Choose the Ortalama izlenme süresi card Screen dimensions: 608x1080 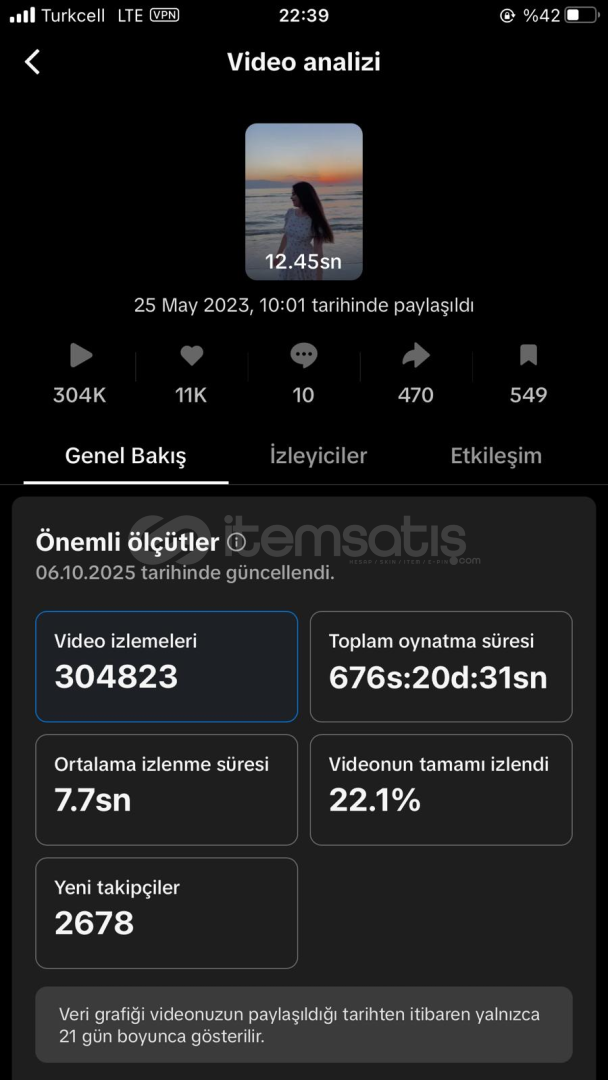click(167, 789)
